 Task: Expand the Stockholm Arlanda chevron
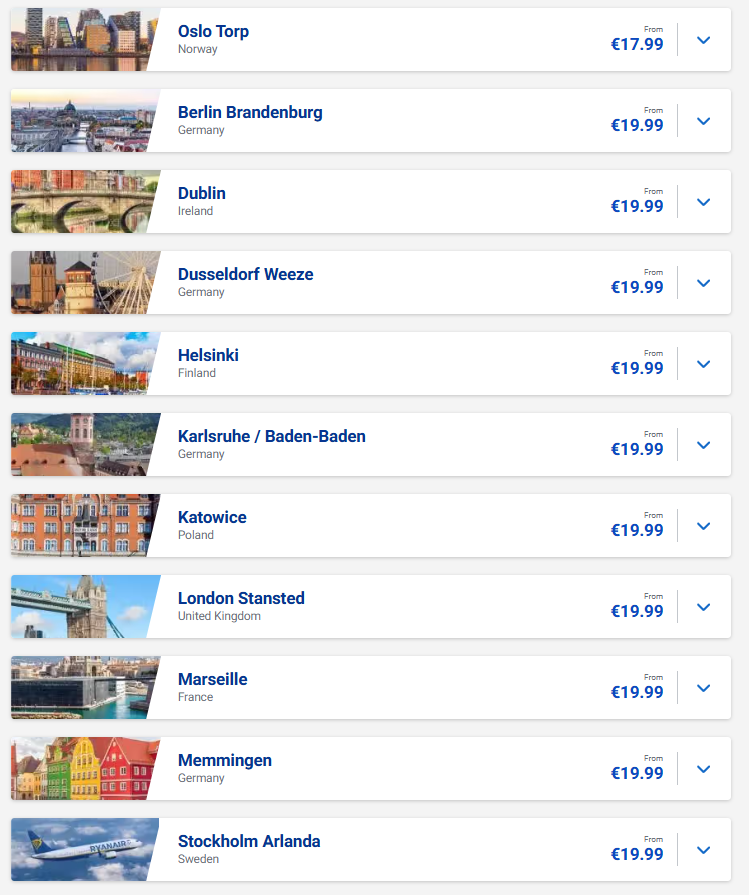click(703, 850)
